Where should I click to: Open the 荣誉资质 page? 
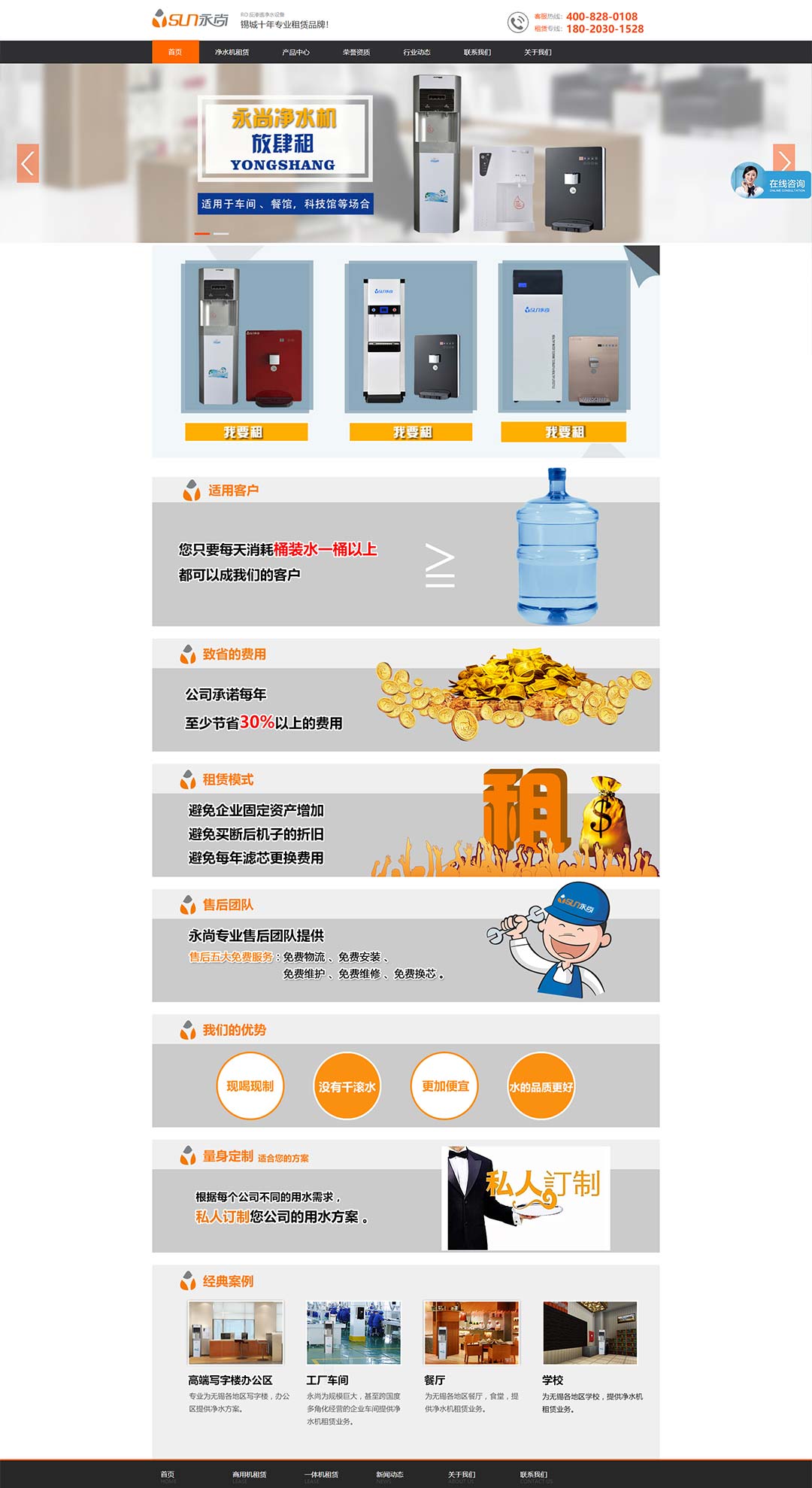click(356, 52)
